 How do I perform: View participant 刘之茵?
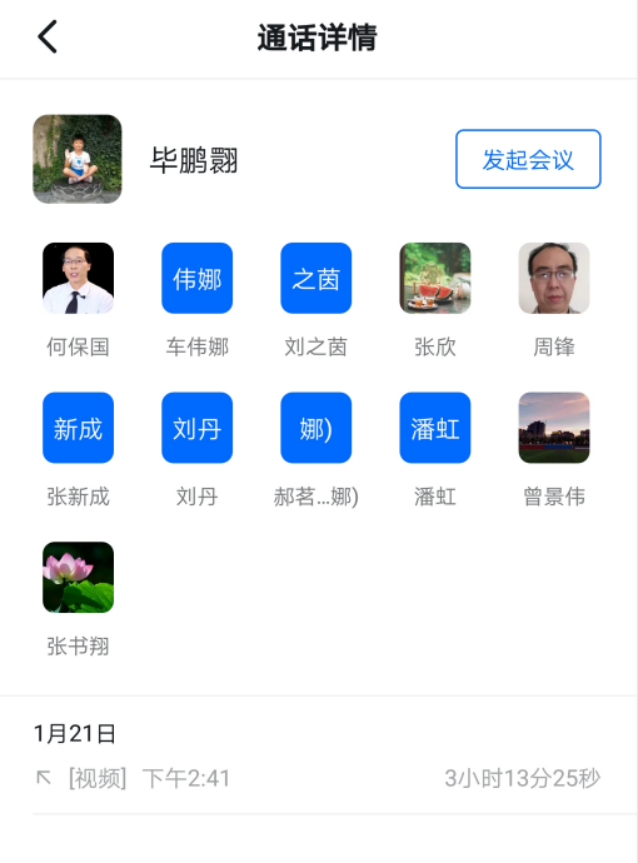316,279
